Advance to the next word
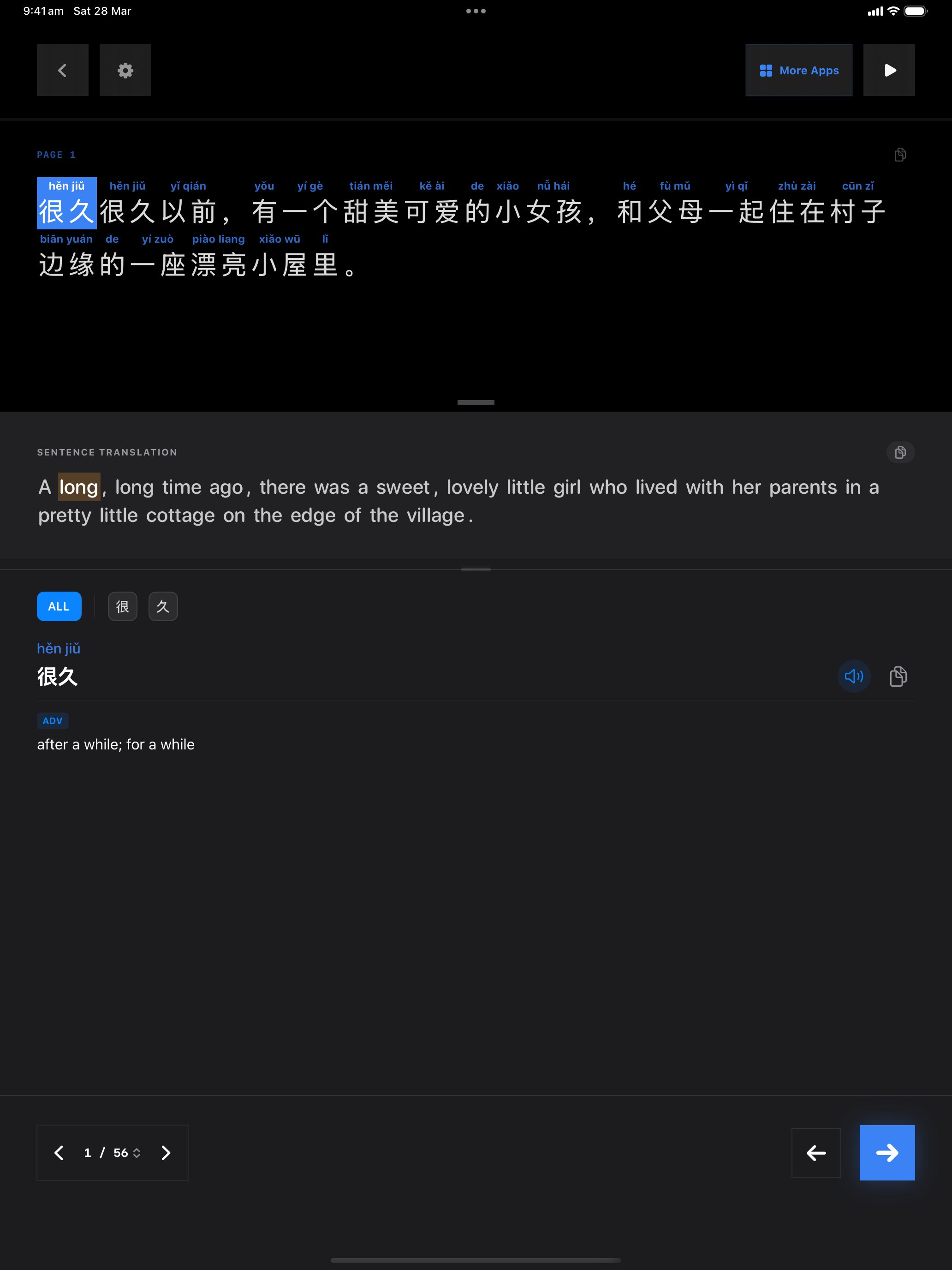The width and height of the screenshot is (952, 1270). pos(887,1152)
